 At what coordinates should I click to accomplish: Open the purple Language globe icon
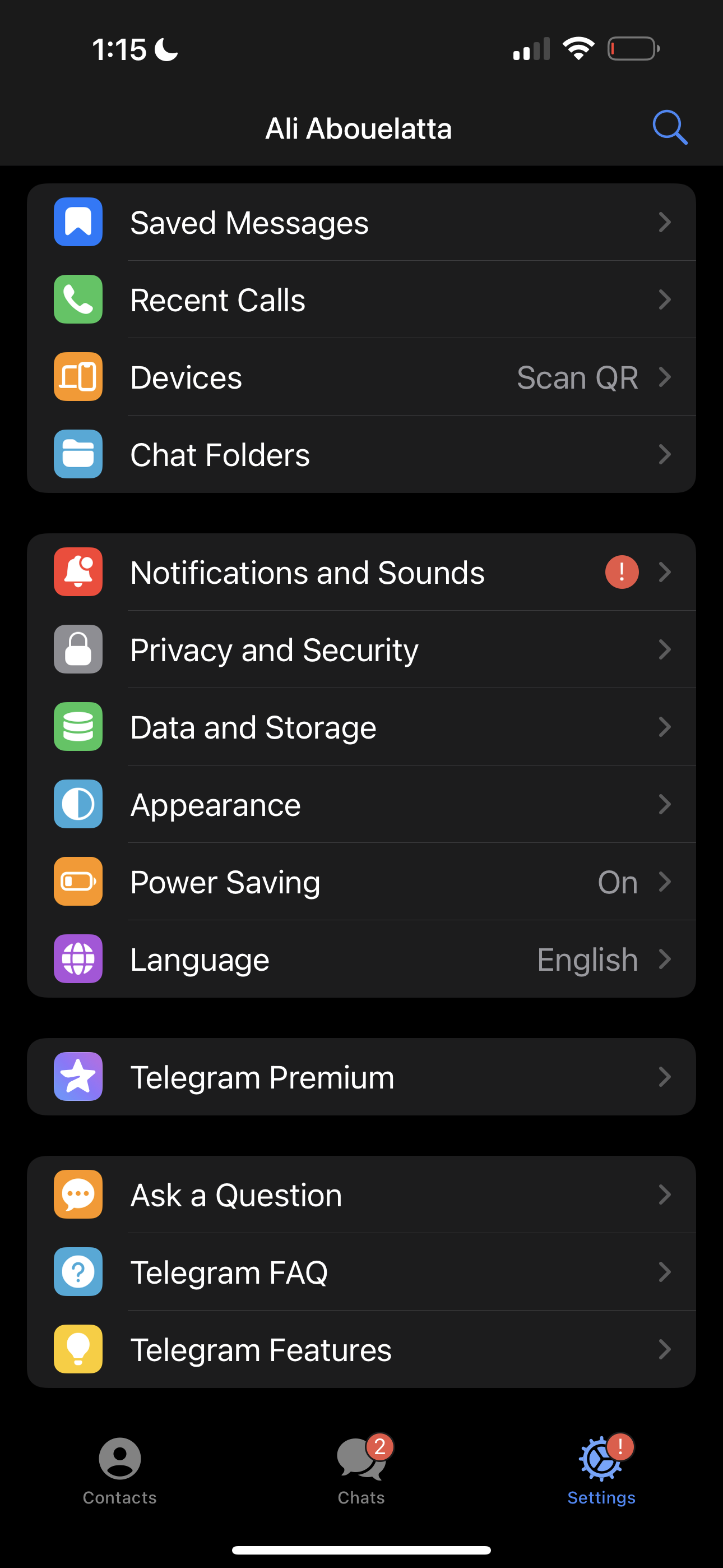pyautogui.click(x=78, y=959)
